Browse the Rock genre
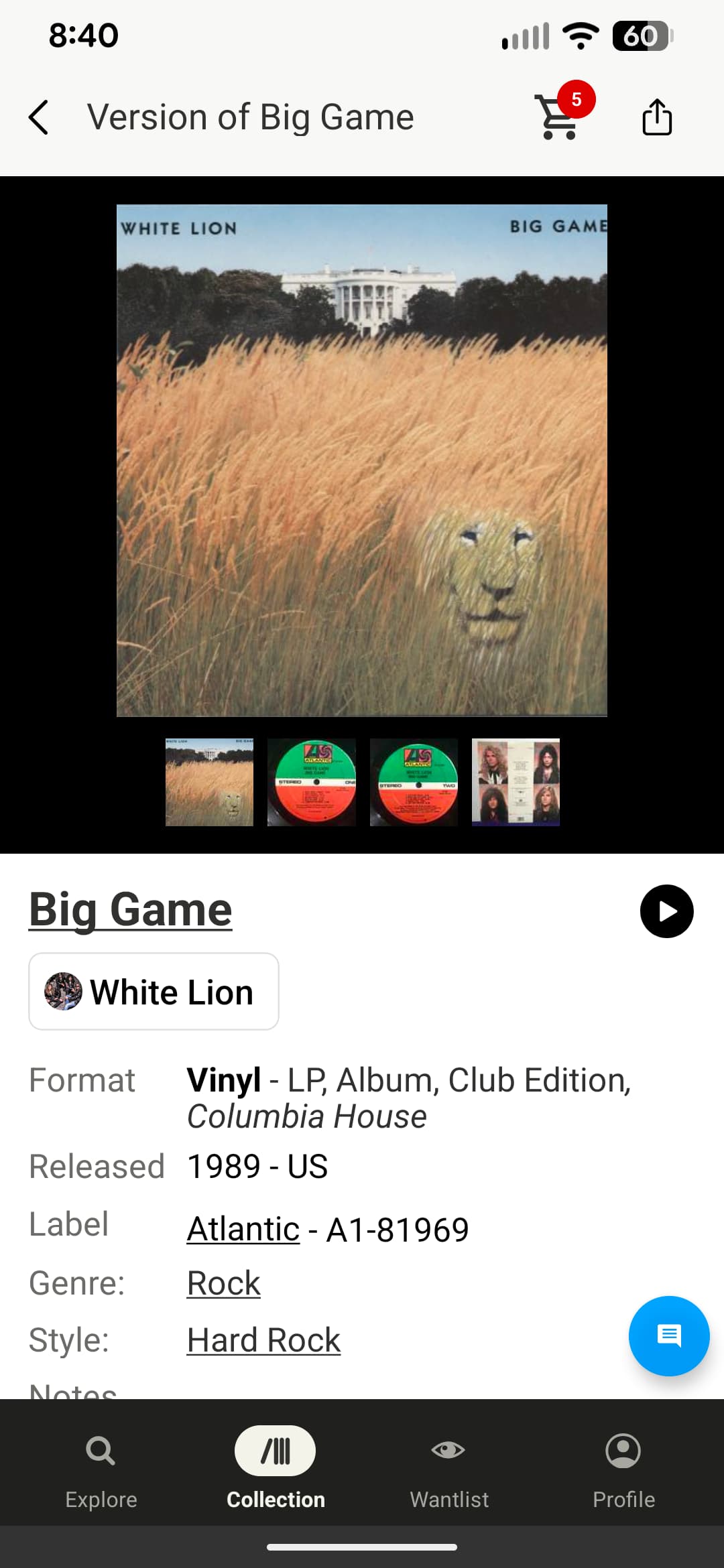 point(223,1283)
